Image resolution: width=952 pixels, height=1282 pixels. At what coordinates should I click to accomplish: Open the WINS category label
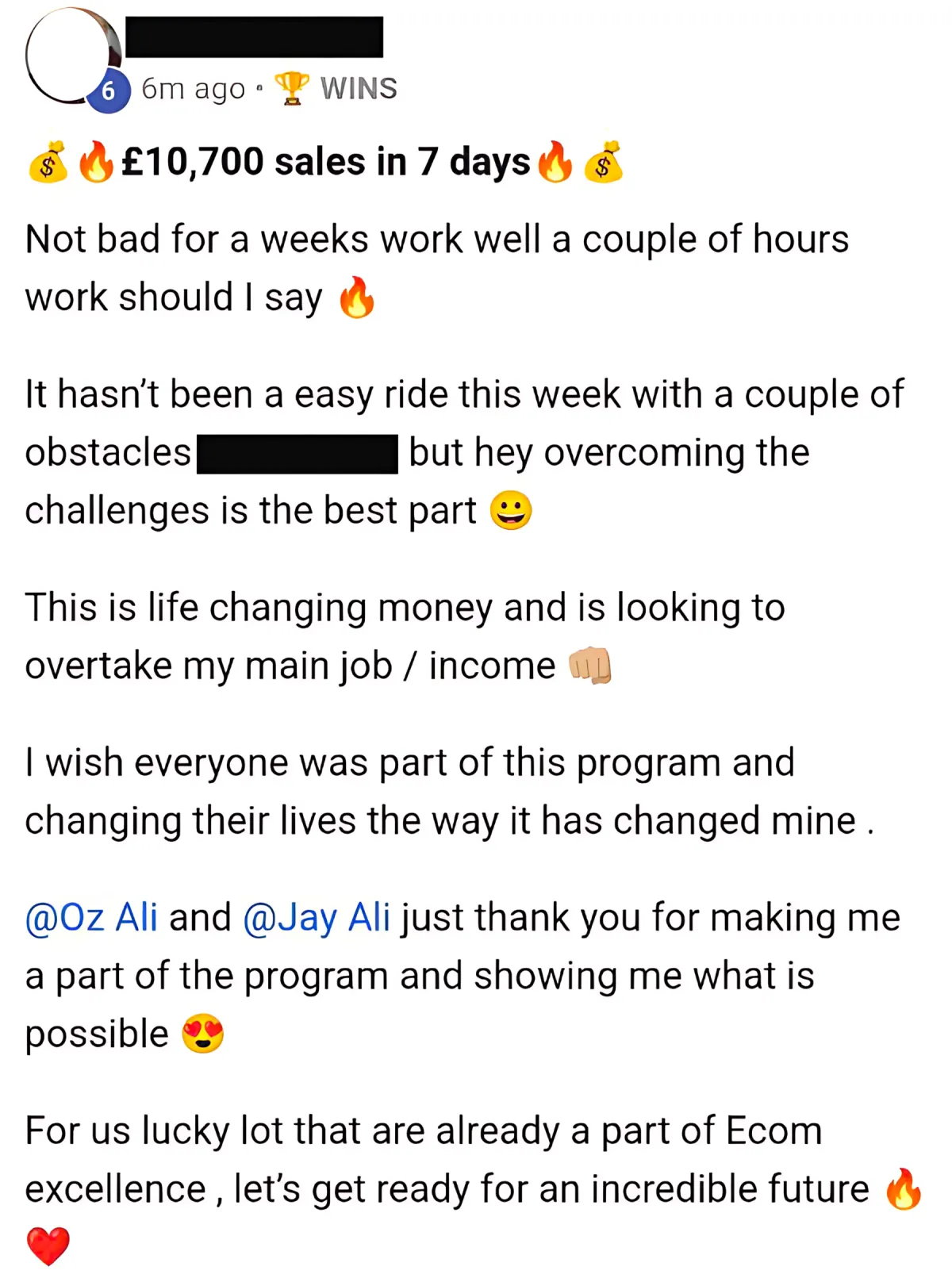(358, 88)
